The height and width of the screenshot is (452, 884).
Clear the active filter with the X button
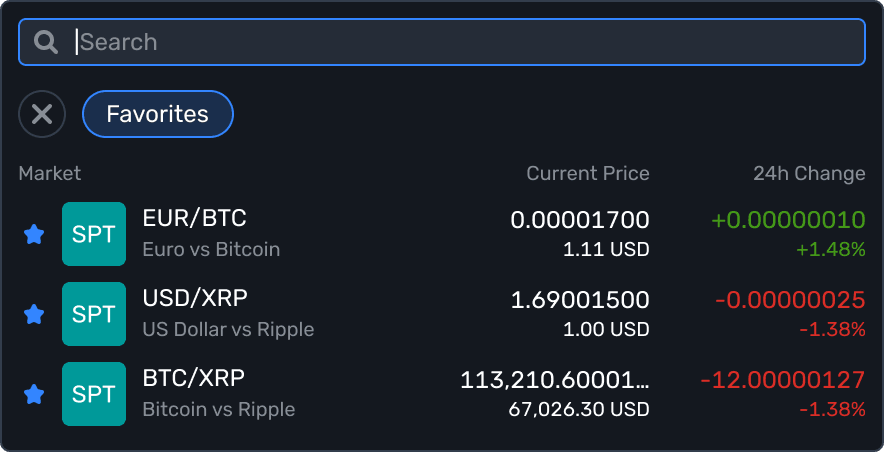[42, 114]
